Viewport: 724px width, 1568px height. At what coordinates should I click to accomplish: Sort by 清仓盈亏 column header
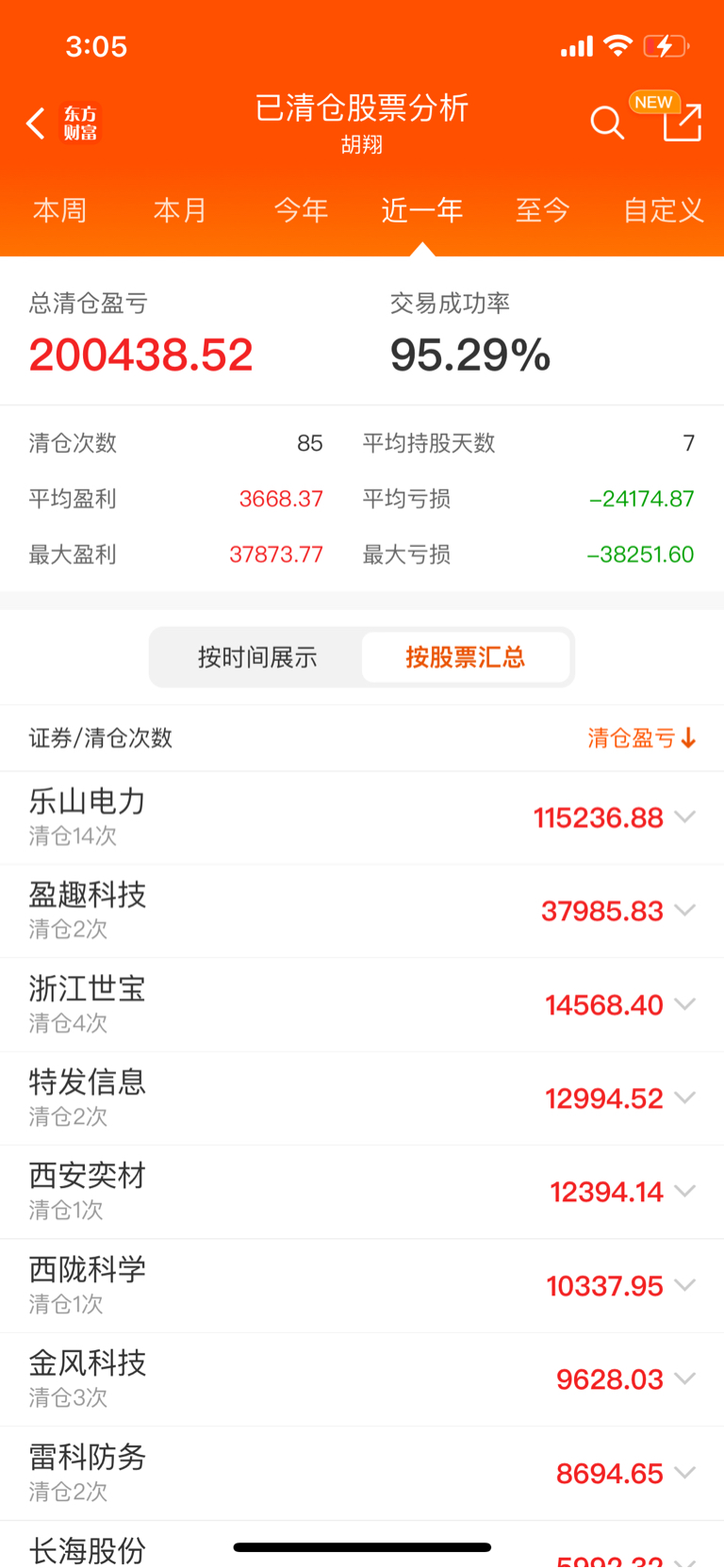point(642,738)
